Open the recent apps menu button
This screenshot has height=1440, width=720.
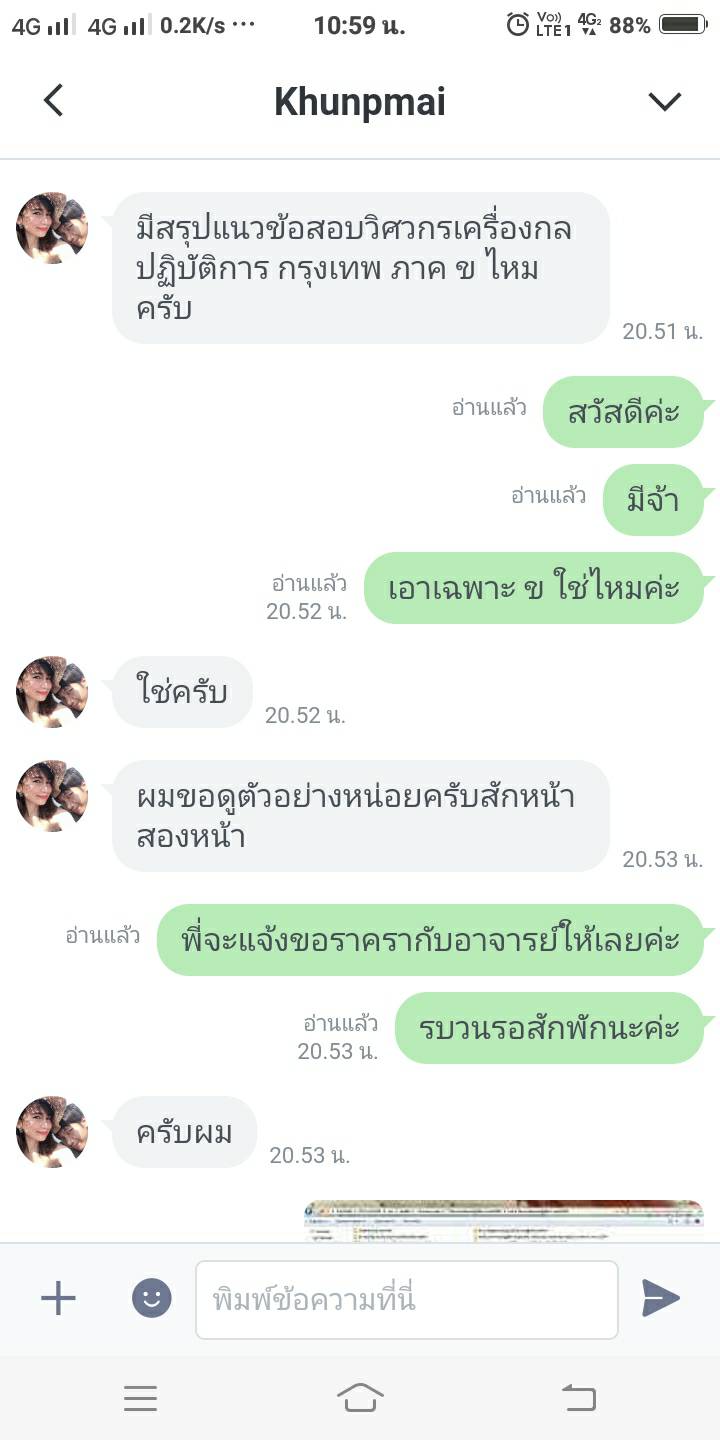tap(141, 1398)
